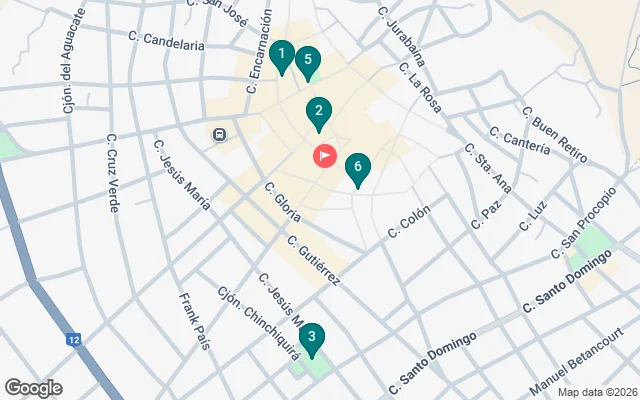The height and width of the screenshot is (400, 640).
Task: Tap the red flag marker
Action: pyautogui.click(x=325, y=157)
